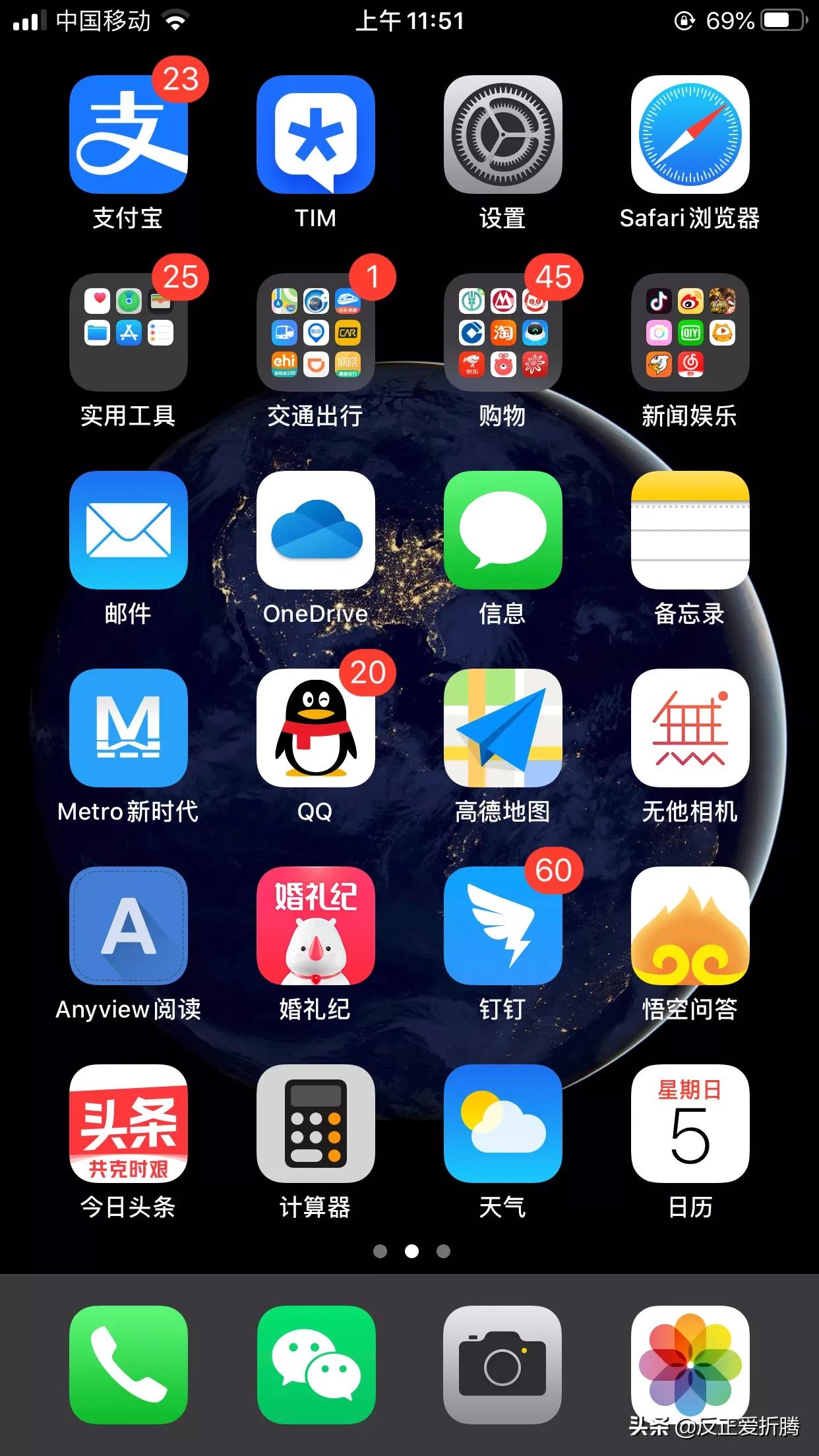The width and height of the screenshot is (819, 1456).
Task: Open the 实用工具 folder
Action: pos(129,332)
